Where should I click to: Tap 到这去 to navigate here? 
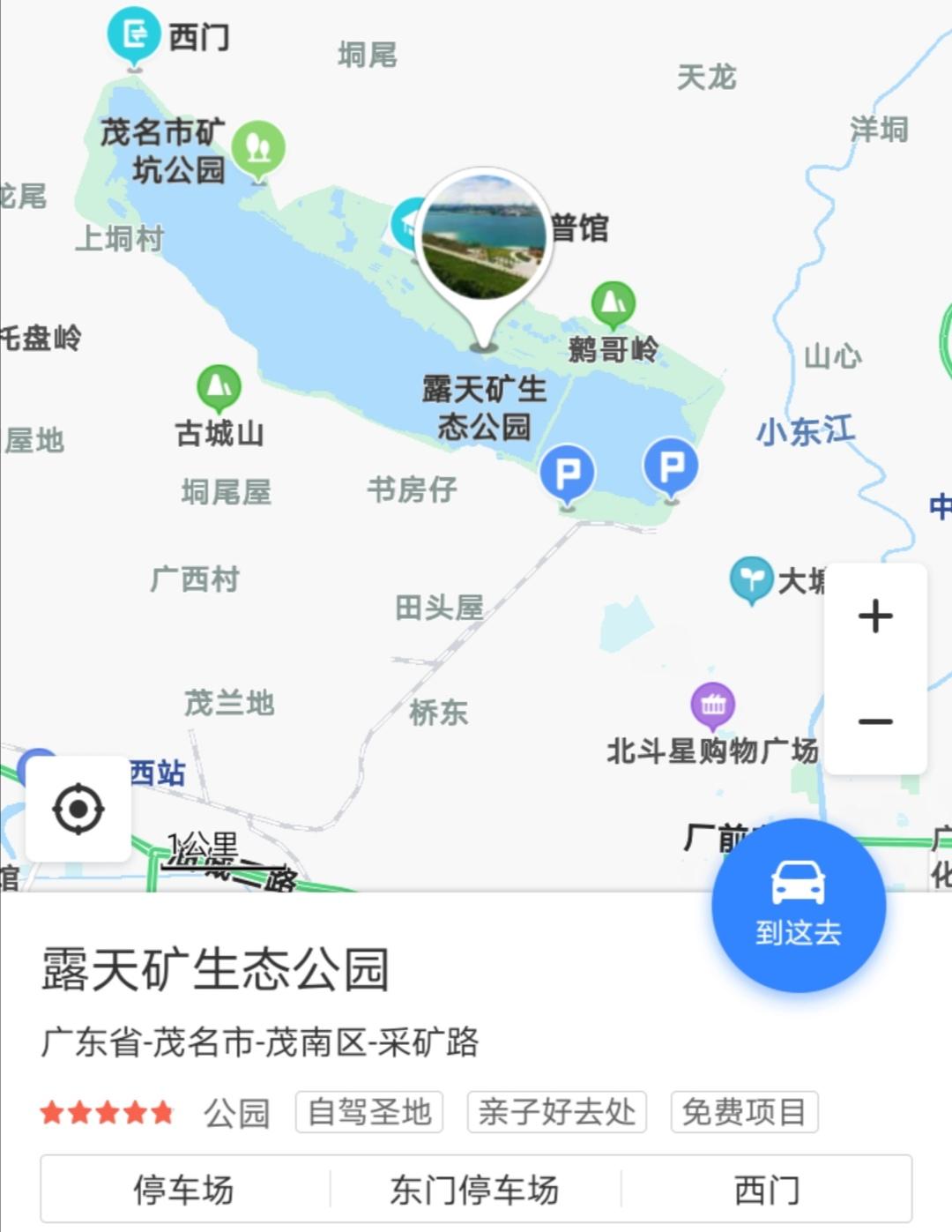[798, 904]
